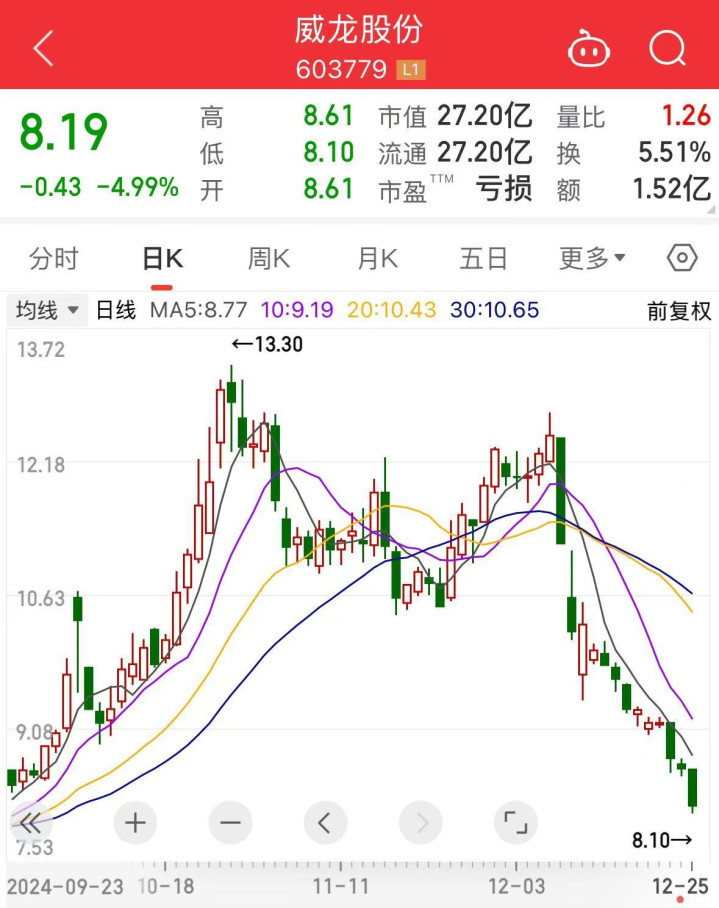
Task: Change the 前复权 adjustment setting
Action: click(679, 311)
